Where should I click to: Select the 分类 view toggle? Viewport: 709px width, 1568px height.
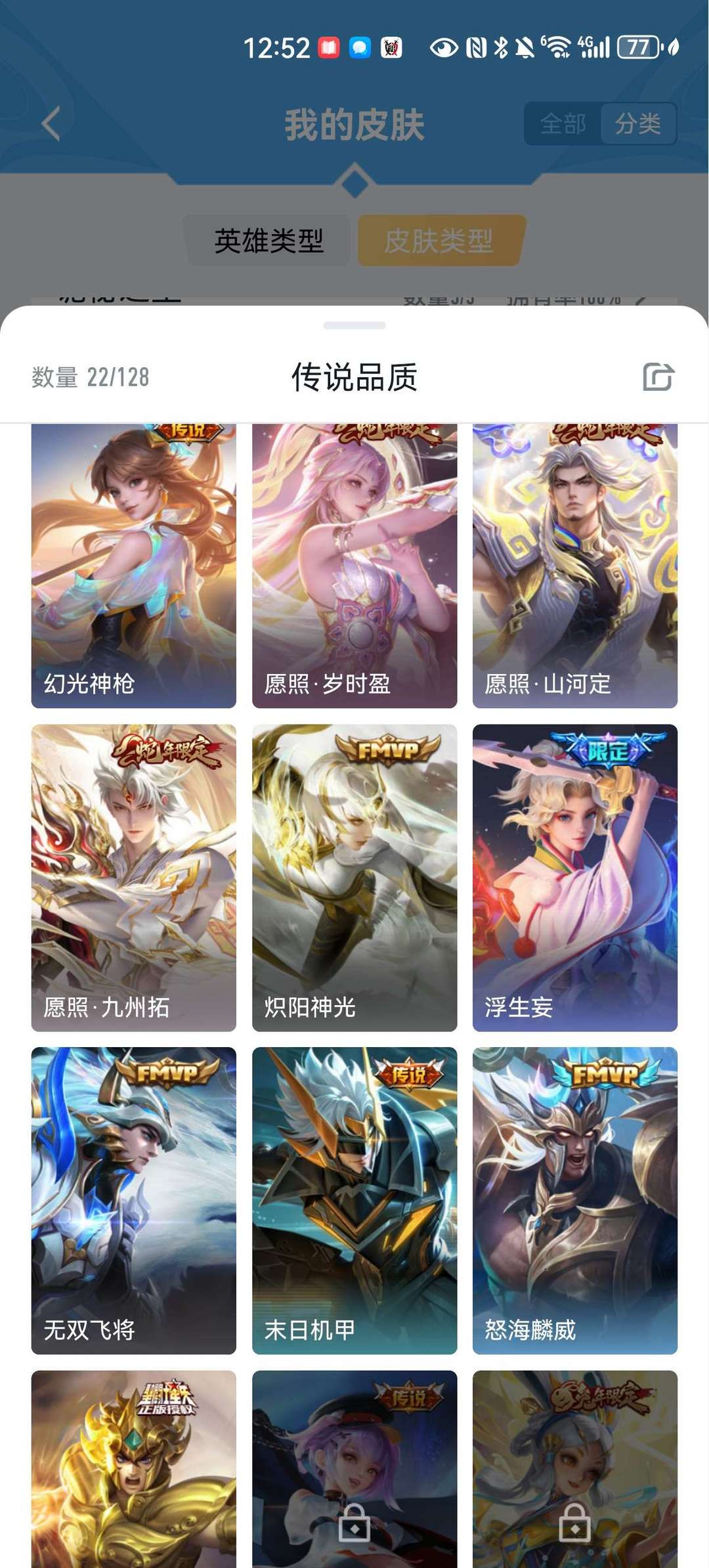tap(638, 123)
